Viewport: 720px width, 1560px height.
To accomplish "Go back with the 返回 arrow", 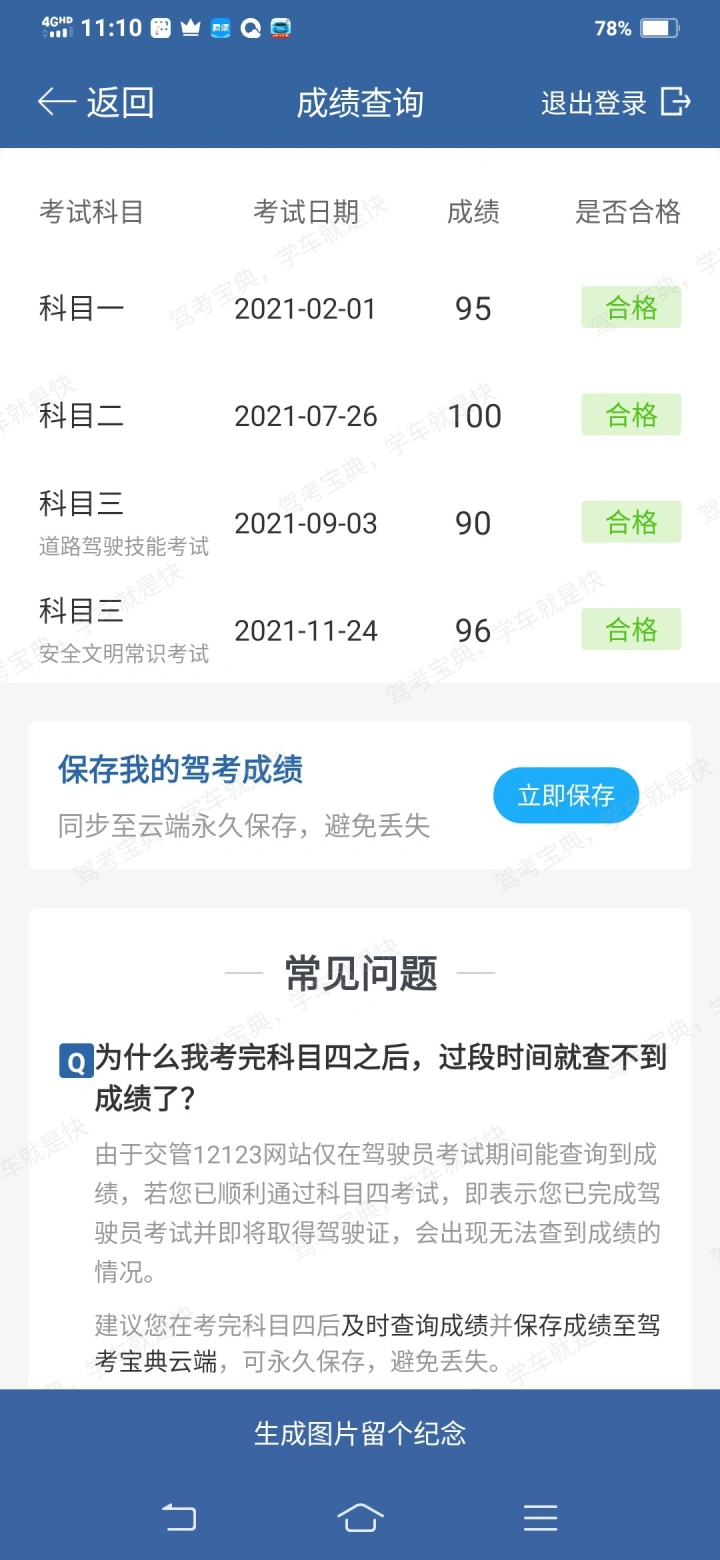I will 96,102.
